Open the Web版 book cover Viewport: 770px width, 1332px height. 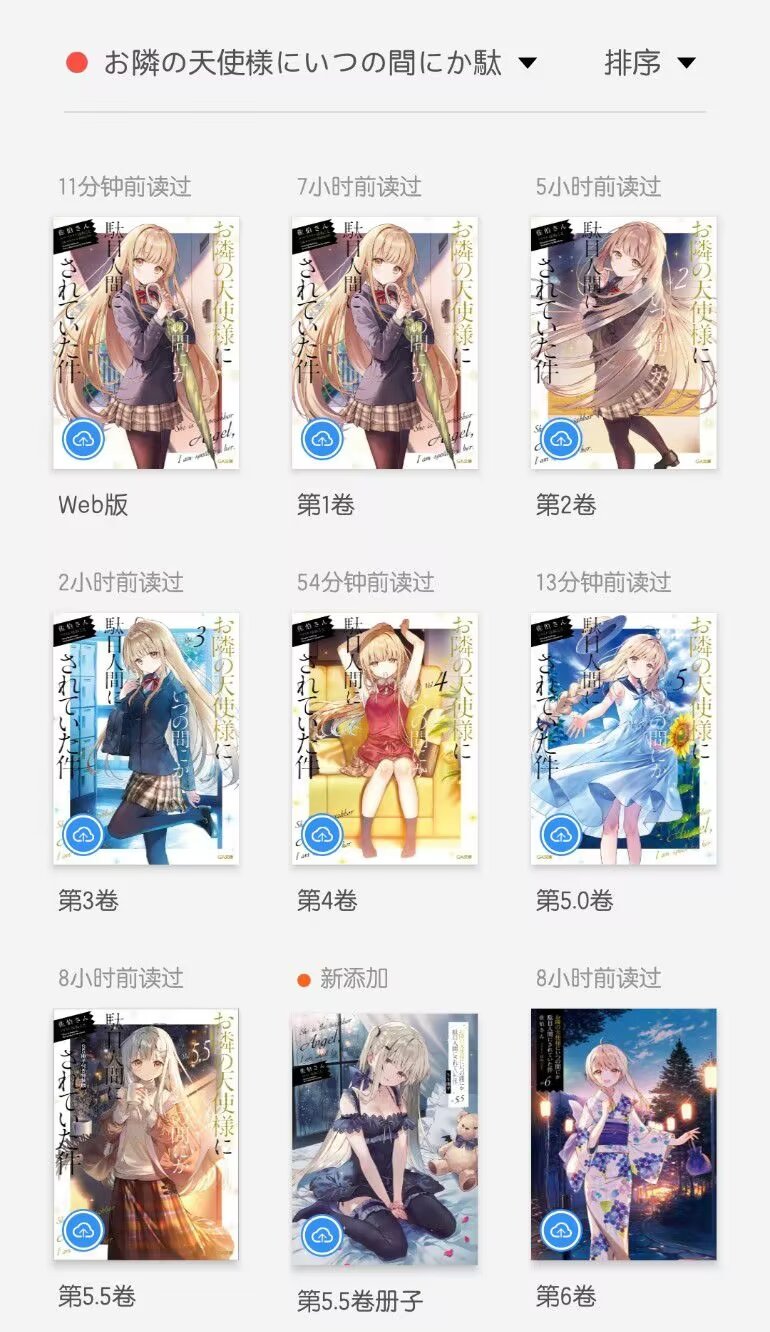[x=146, y=343]
